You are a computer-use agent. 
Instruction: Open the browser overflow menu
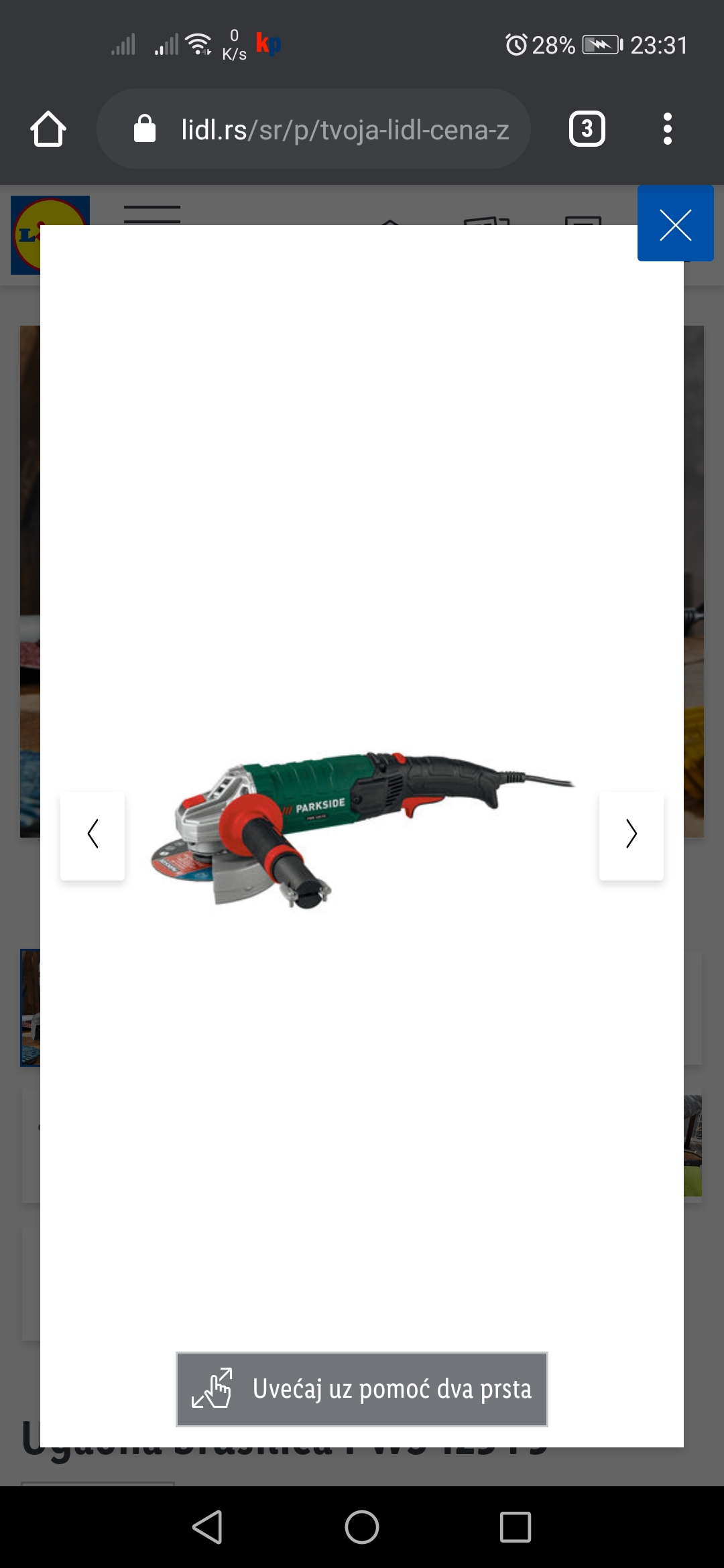click(x=667, y=129)
